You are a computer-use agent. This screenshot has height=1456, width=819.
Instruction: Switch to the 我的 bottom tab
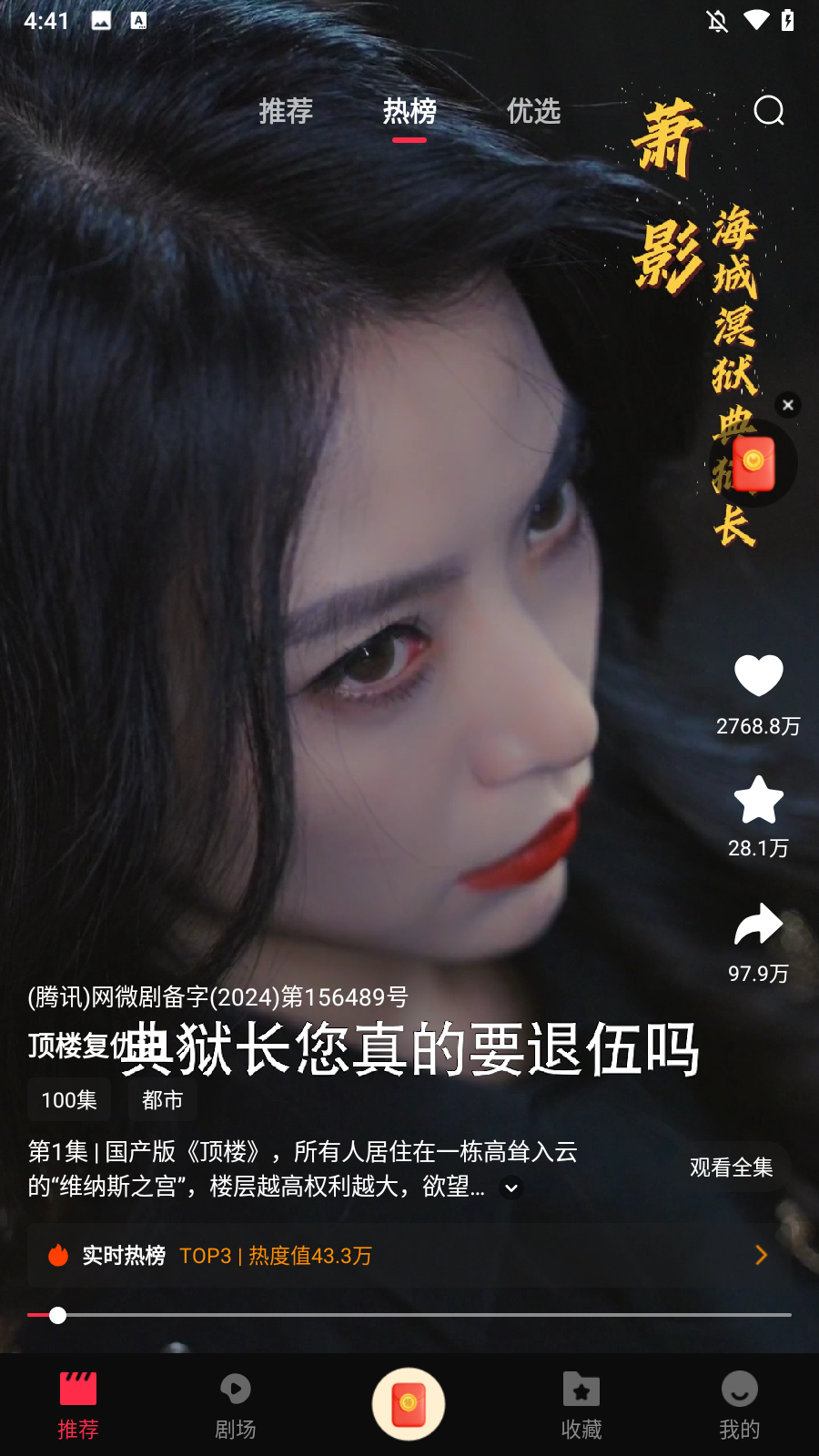(739, 1405)
